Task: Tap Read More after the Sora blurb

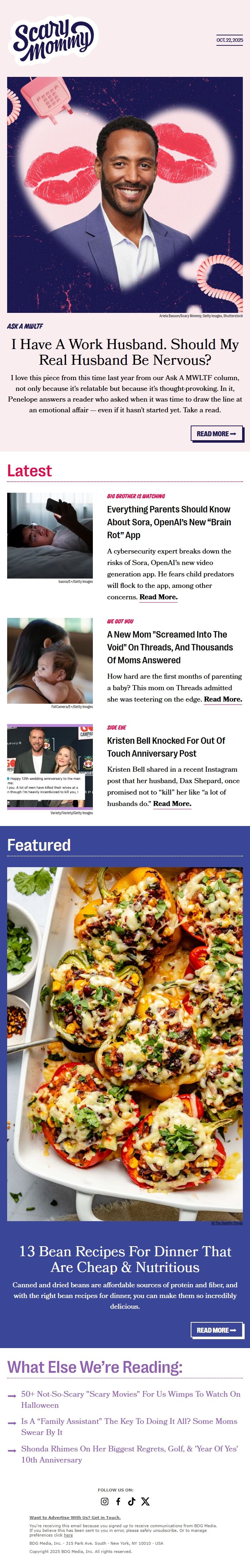Action: 158,596
